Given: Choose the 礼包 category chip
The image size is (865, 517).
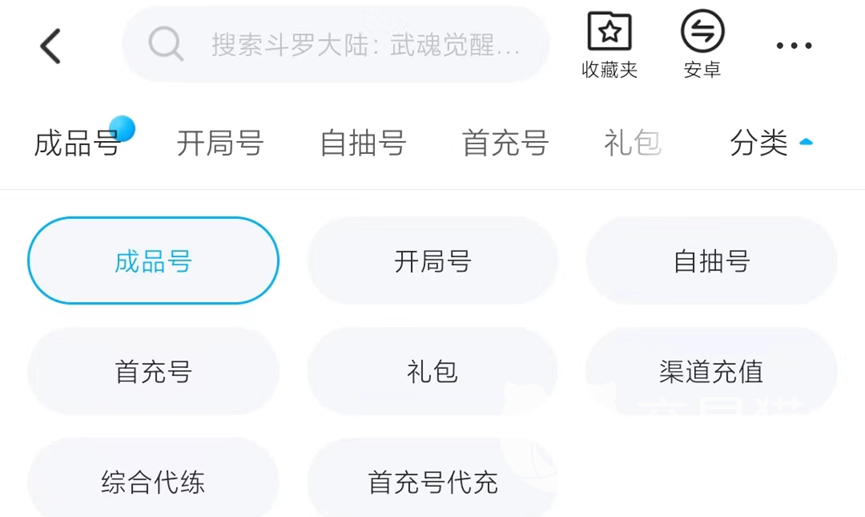Looking at the screenshot, I should pos(432,371).
